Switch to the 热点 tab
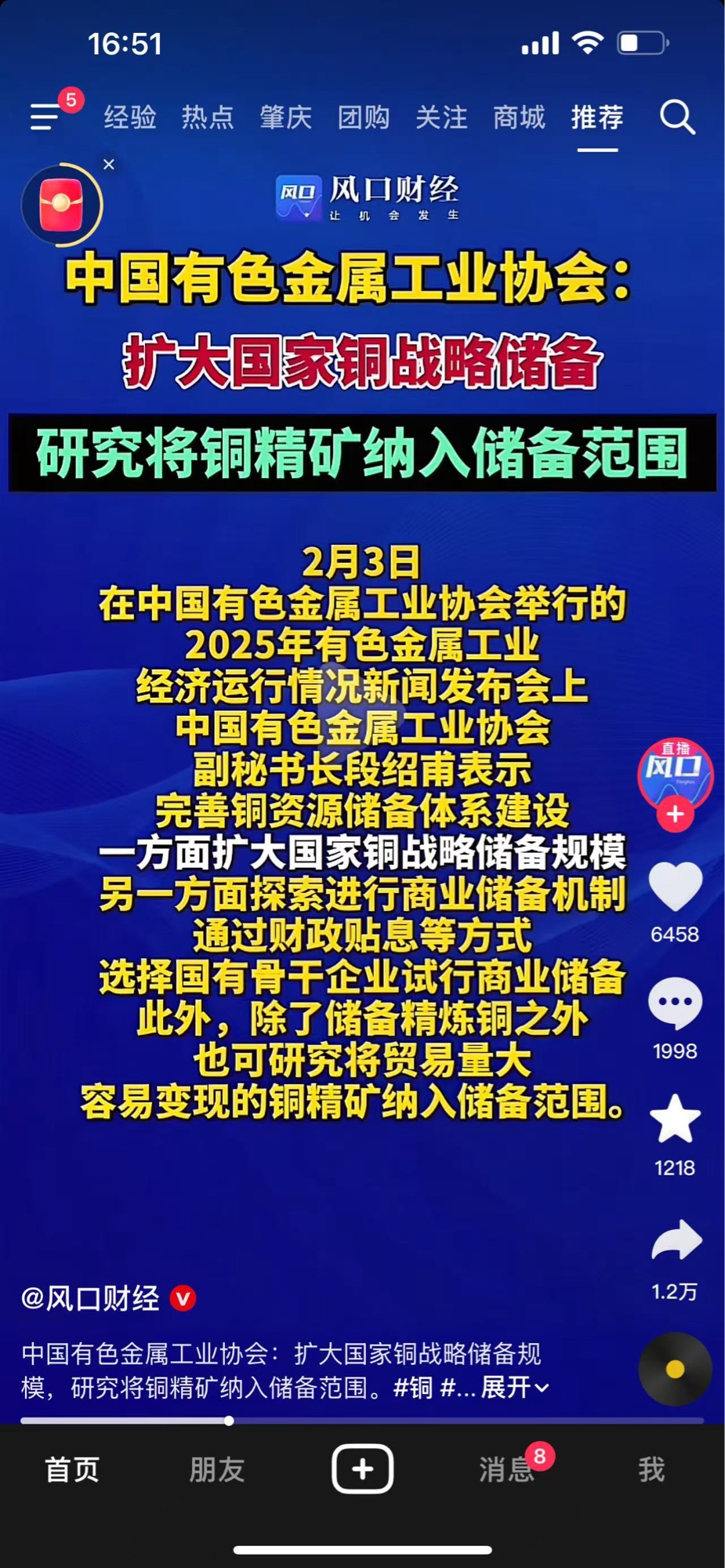Viewport: 725px width, 1568px height. tap(208, 118)
